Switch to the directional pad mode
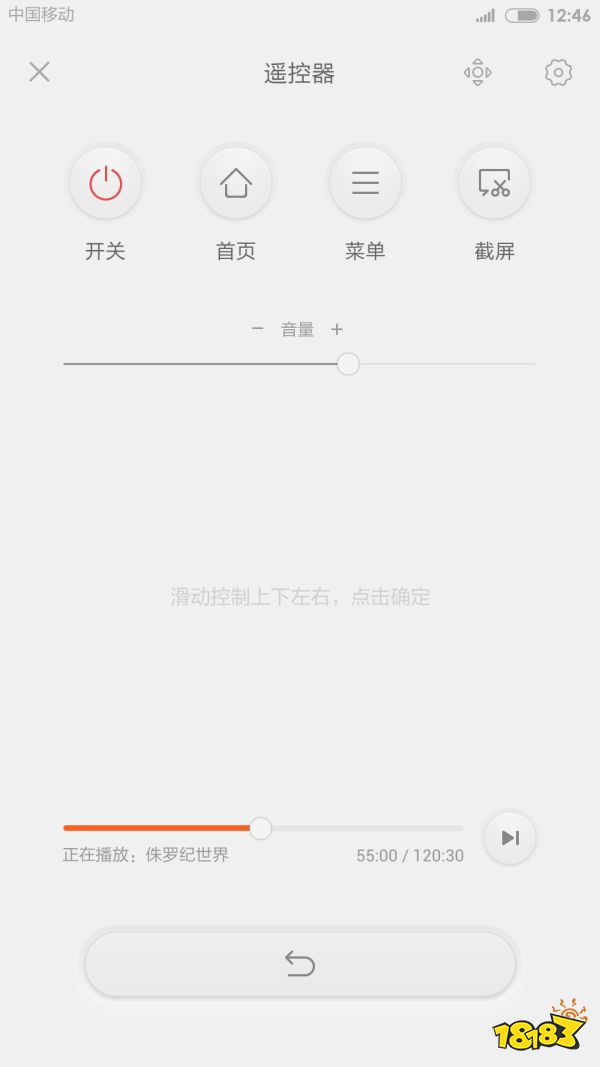The width and height of the screenshot is (600, 1067). point(478,72)
